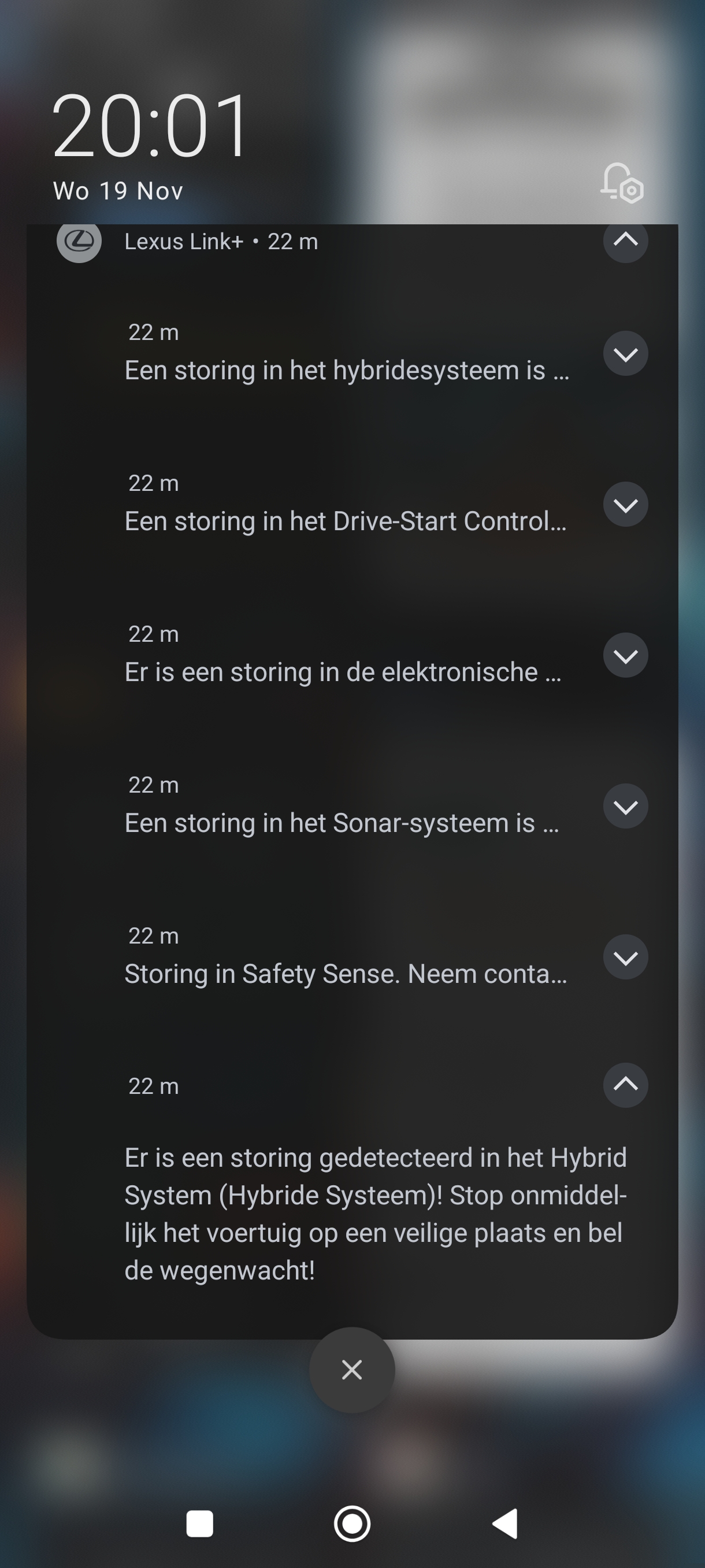
Task: Collapse the Lexus Link+ notification group
Action: 625,241
